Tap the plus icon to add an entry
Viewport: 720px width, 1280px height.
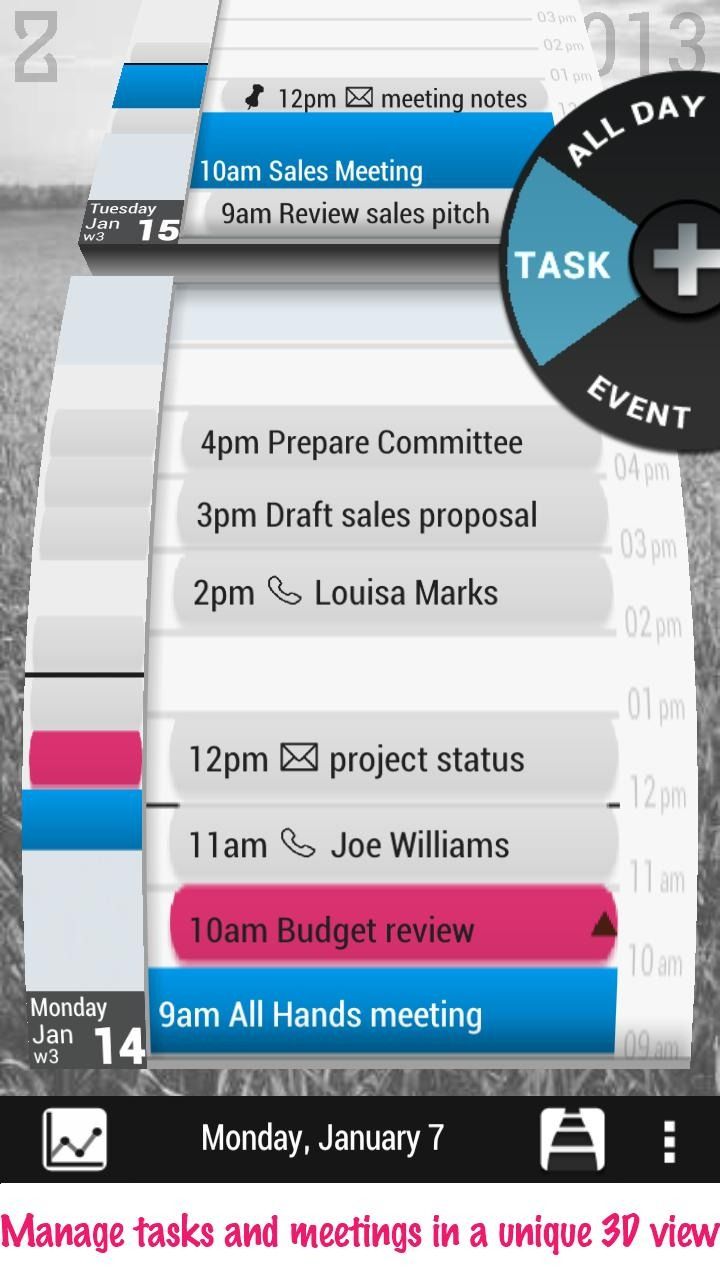pos(678,264)
